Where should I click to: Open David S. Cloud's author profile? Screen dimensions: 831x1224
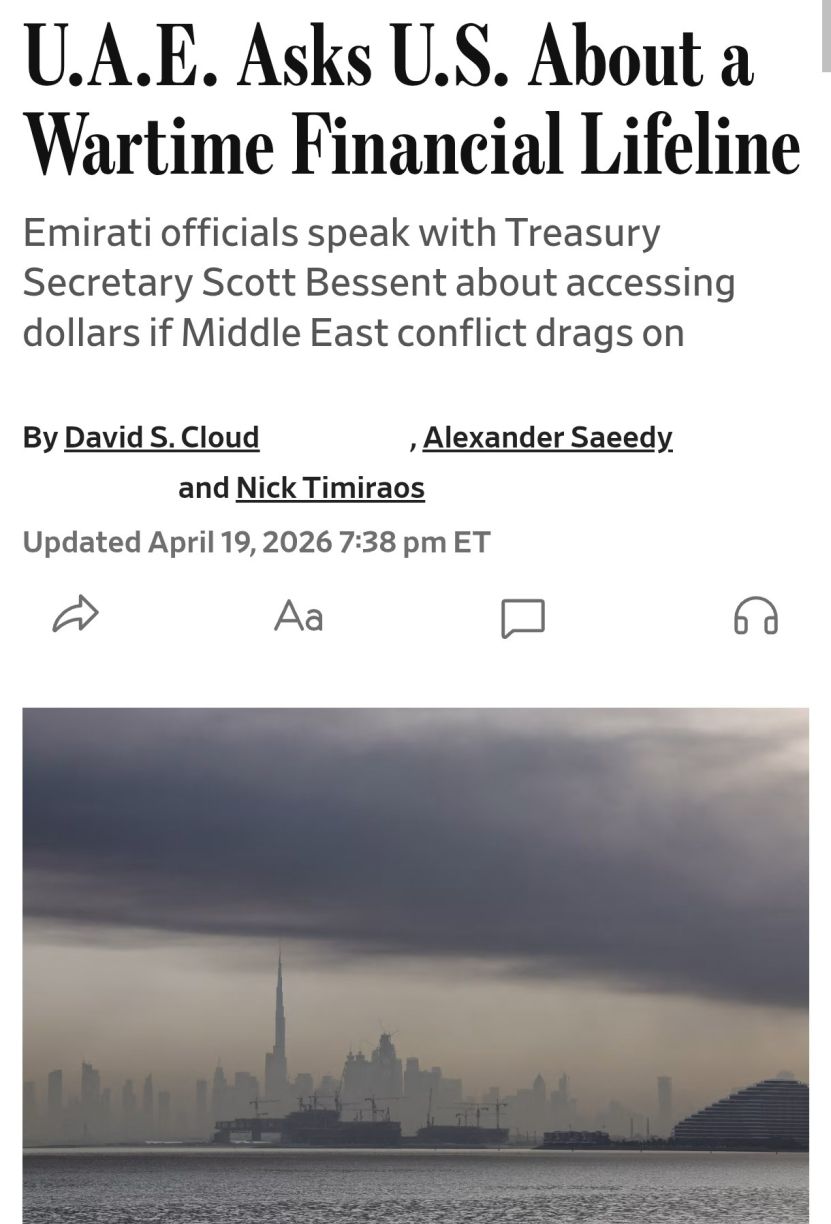pyautogui.click(x=161, y=437)
